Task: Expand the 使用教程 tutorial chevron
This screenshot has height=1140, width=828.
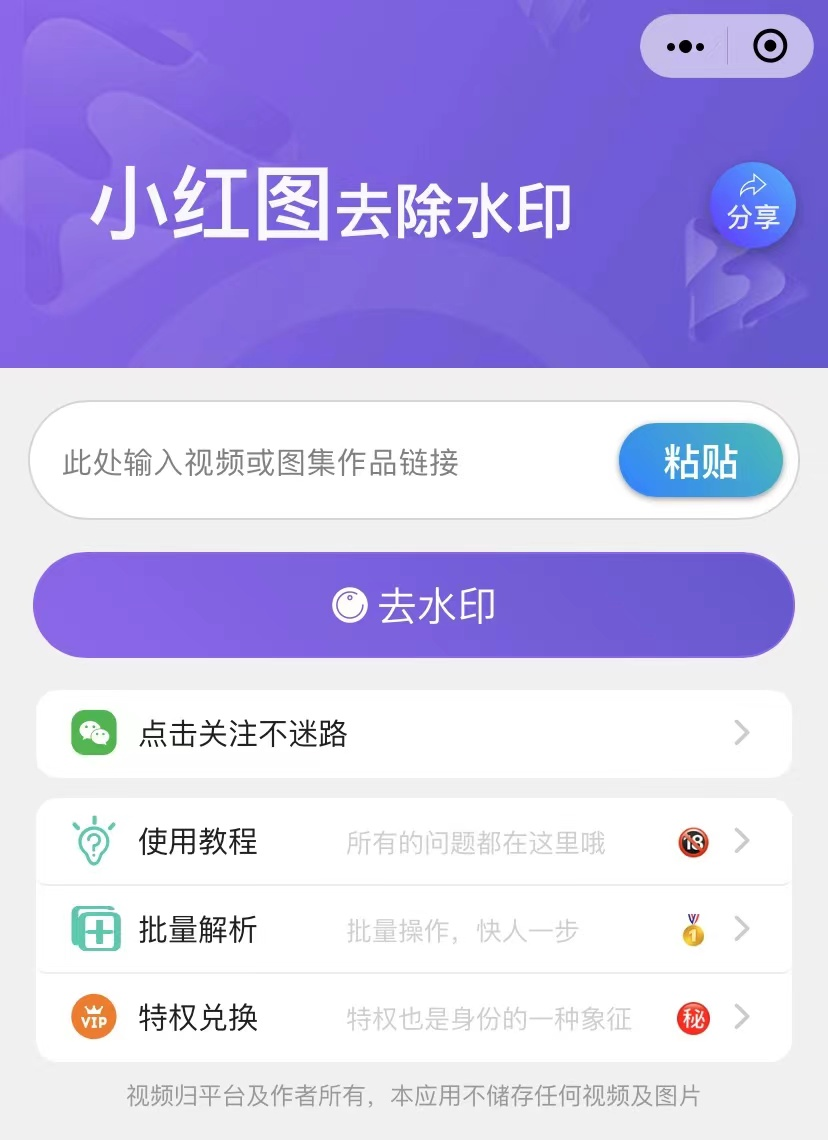Action: [x=741, y=841]
